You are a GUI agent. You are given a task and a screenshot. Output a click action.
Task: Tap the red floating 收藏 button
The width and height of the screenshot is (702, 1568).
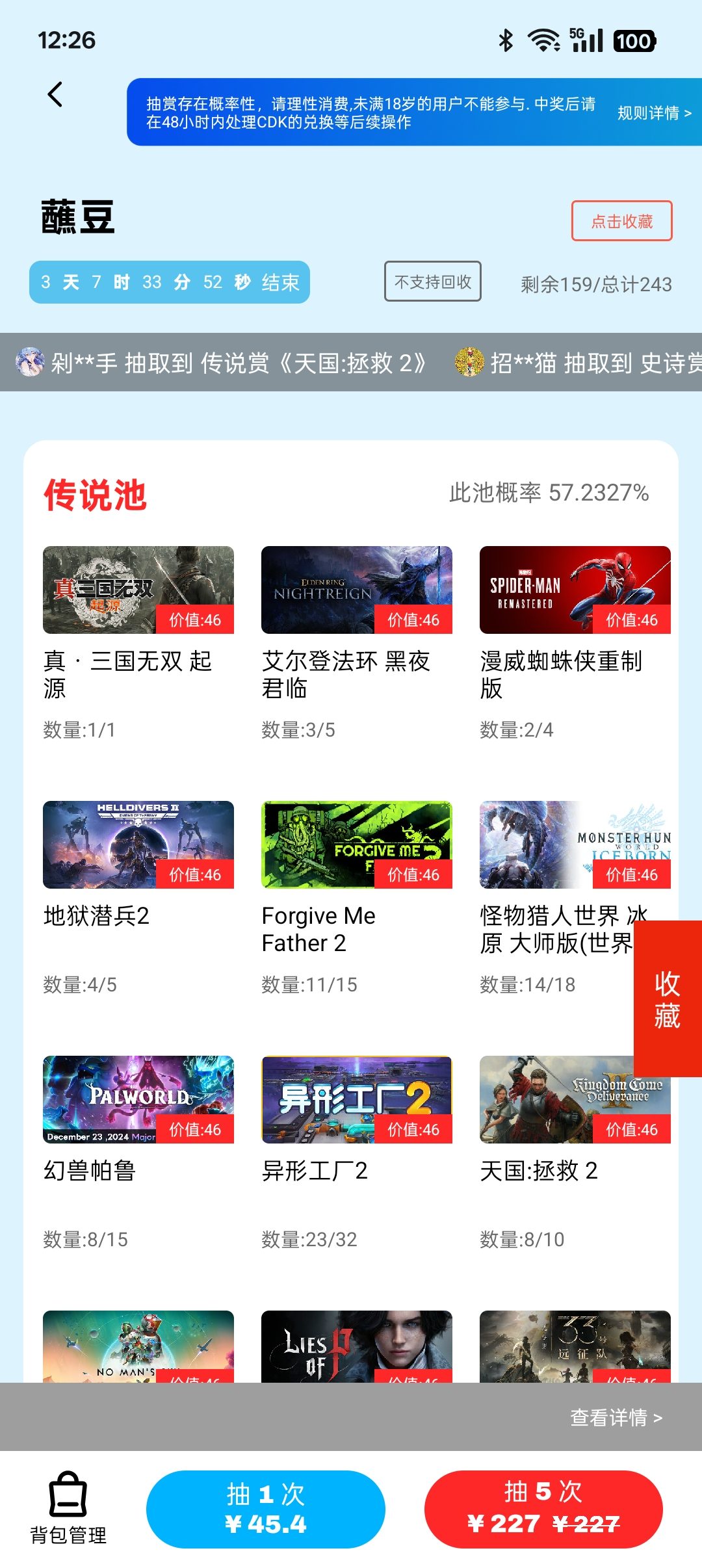(668, 999)
